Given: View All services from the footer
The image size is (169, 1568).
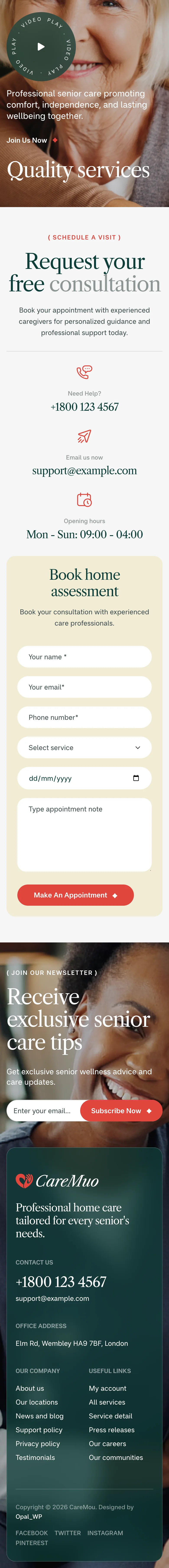Looking at the screenshot, I should [x=107, y=1402].
